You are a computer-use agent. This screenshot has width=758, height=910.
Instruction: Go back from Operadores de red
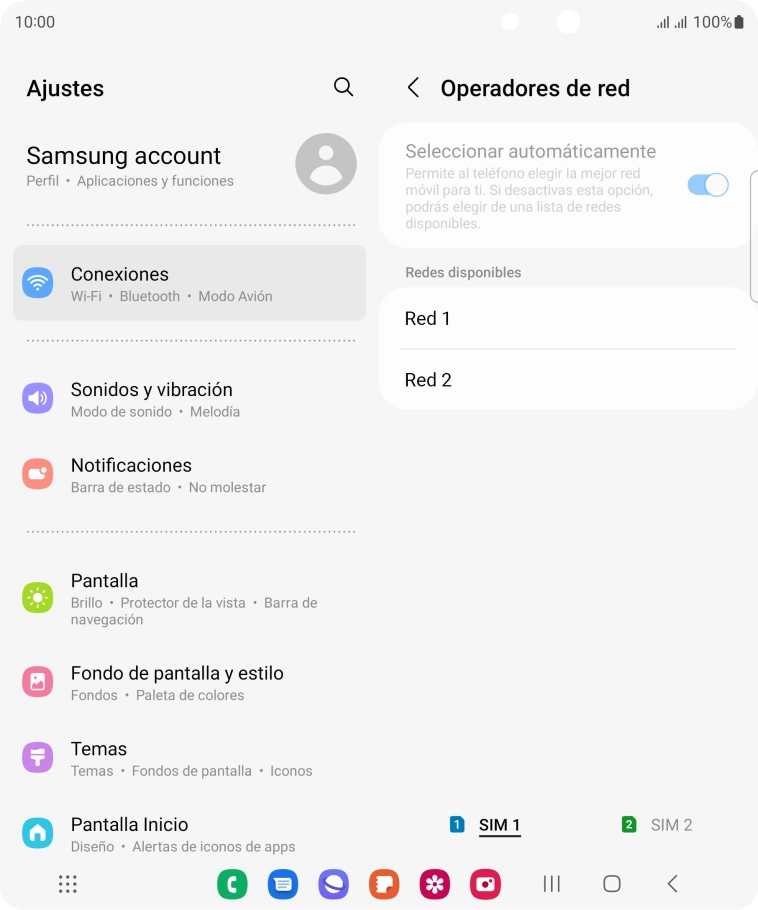(413, 88)
